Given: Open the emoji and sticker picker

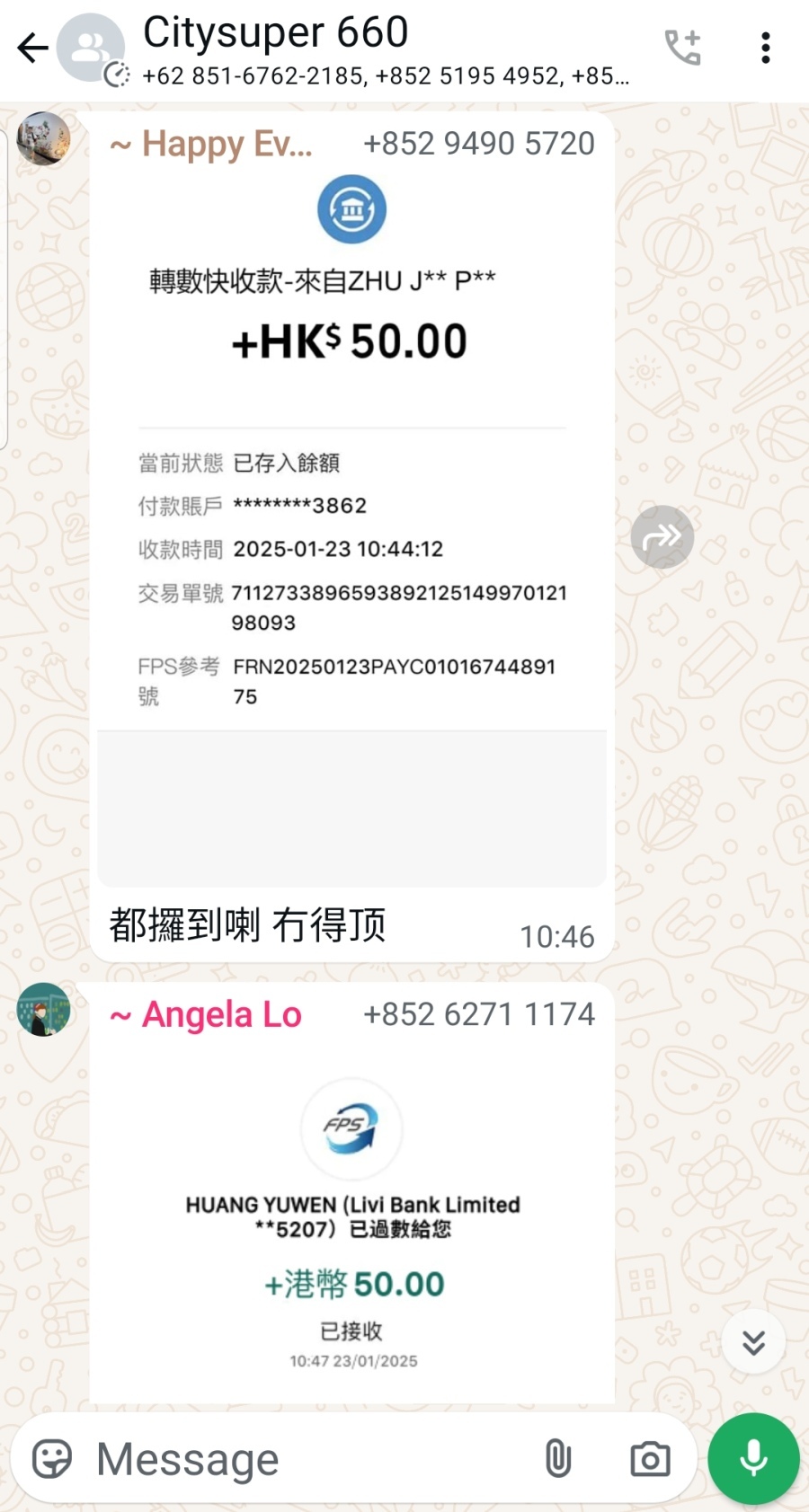Looking at the screenshot, I should (52, 1459).
